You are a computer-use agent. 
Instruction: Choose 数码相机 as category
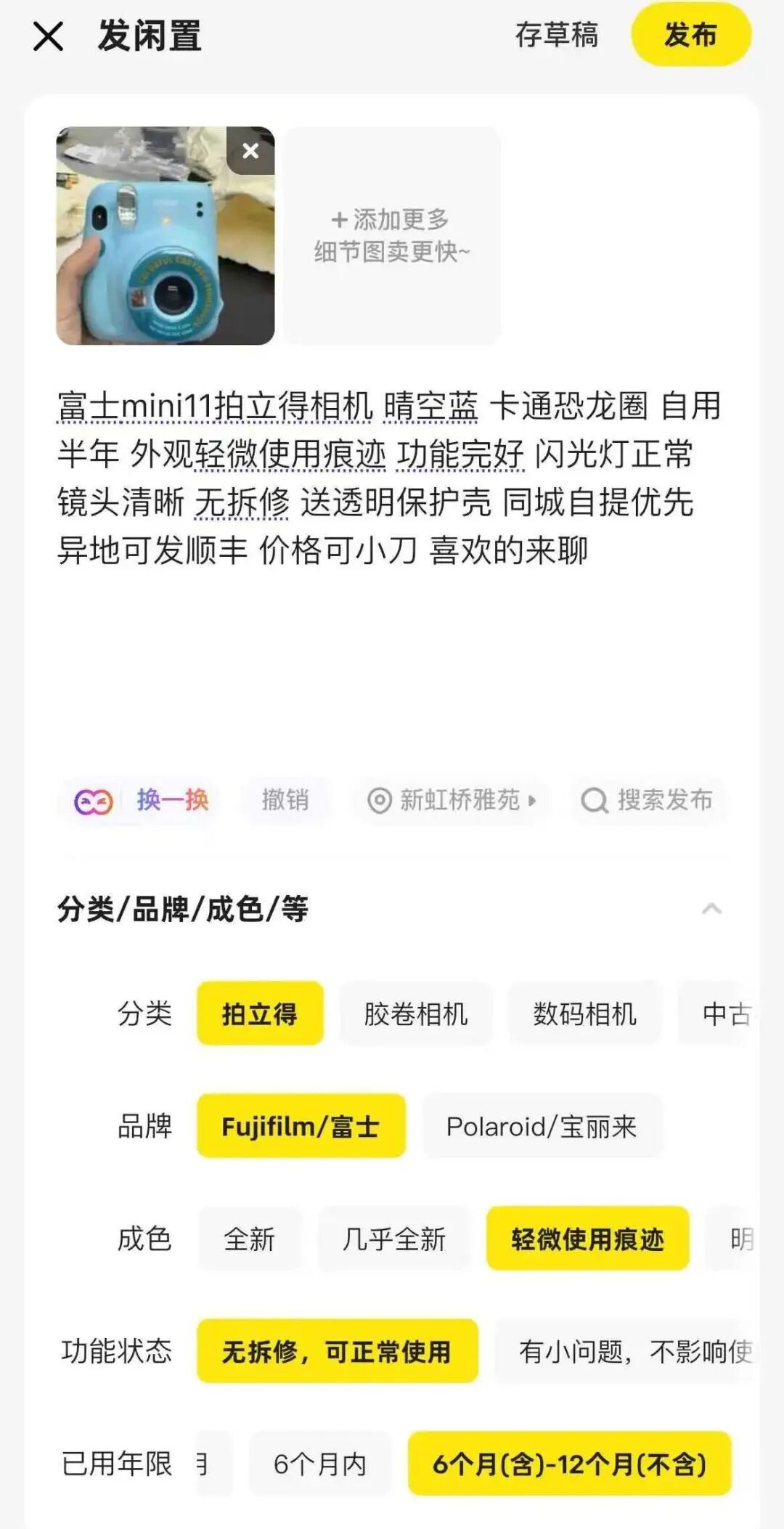[584, 1014]
